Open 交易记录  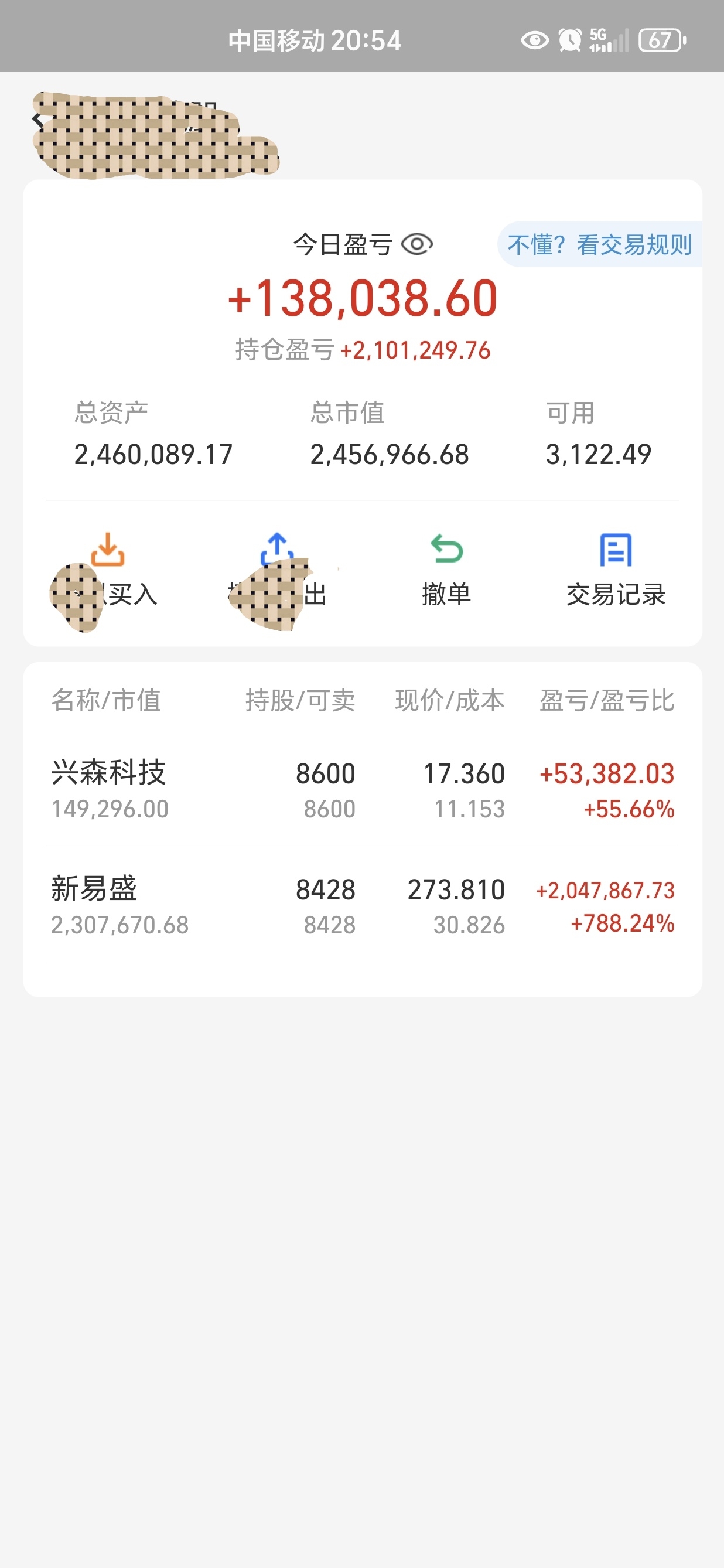click(x=616, y=570)
